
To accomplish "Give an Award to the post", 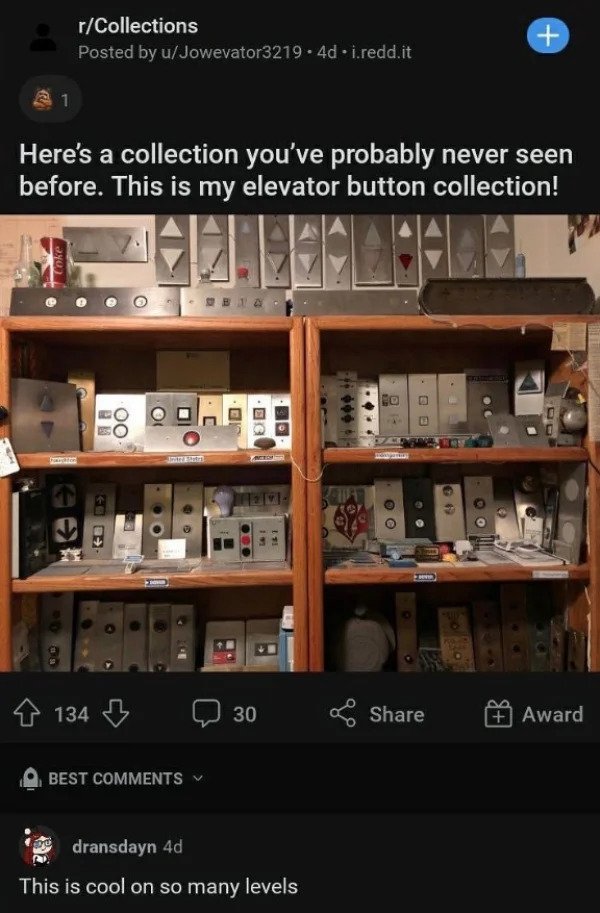I will (532, 714).
